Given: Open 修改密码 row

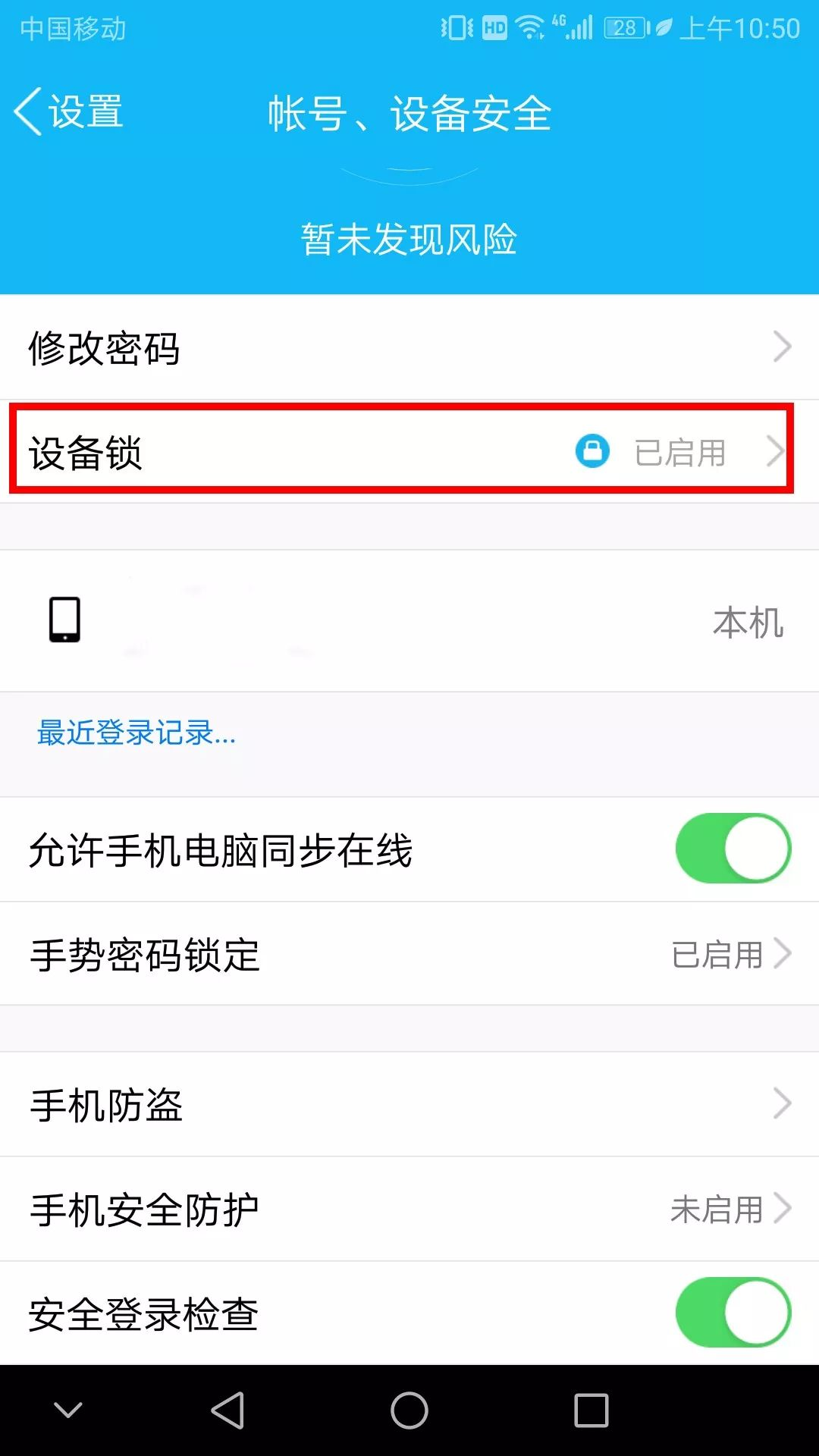Looking at the screenshot, I should click(409, 347).
